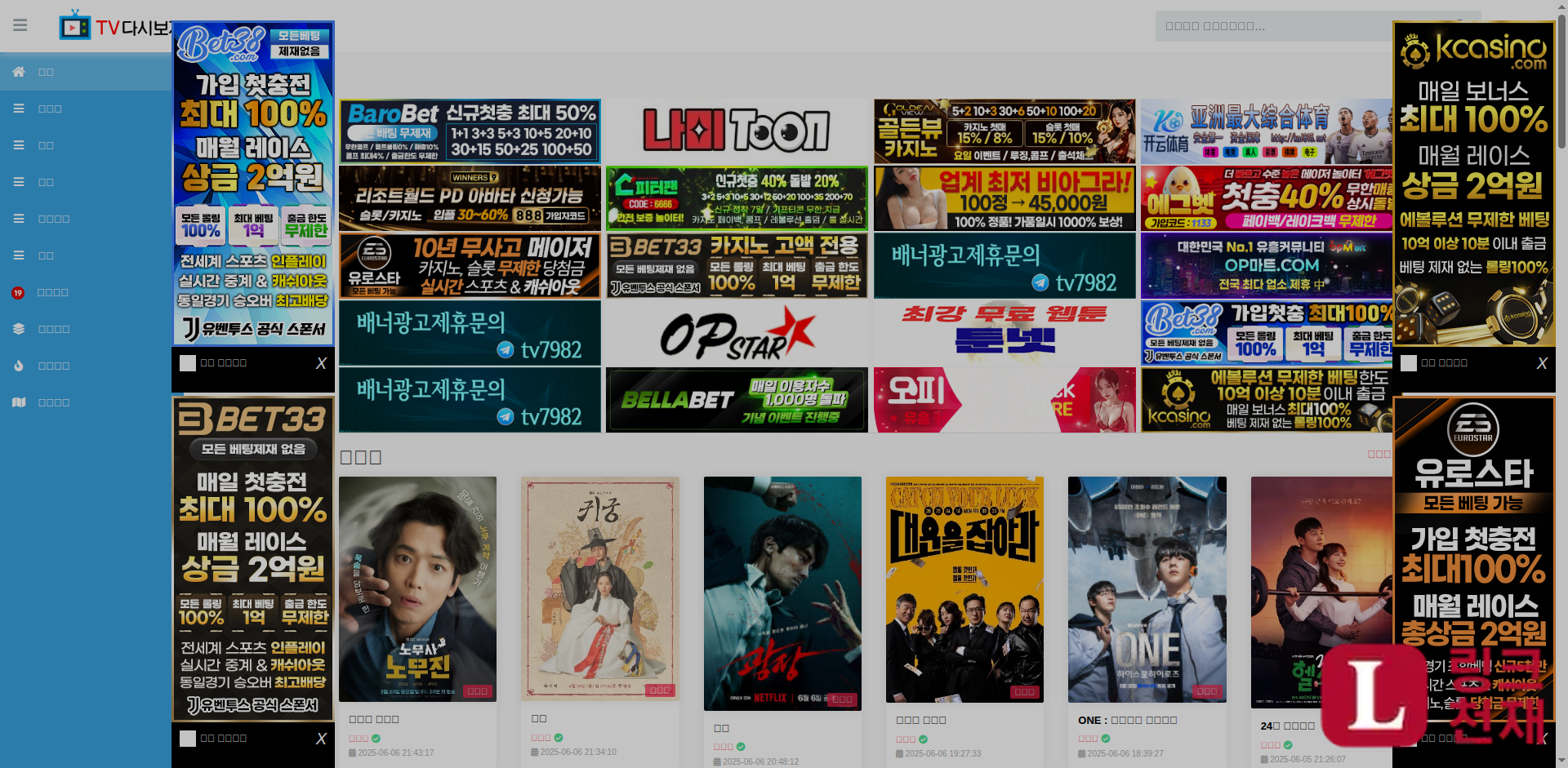This screenshot has width=1568, height=768.
Task: Open the sidebar item with the 19 badge
Action: tap(52, 292)
